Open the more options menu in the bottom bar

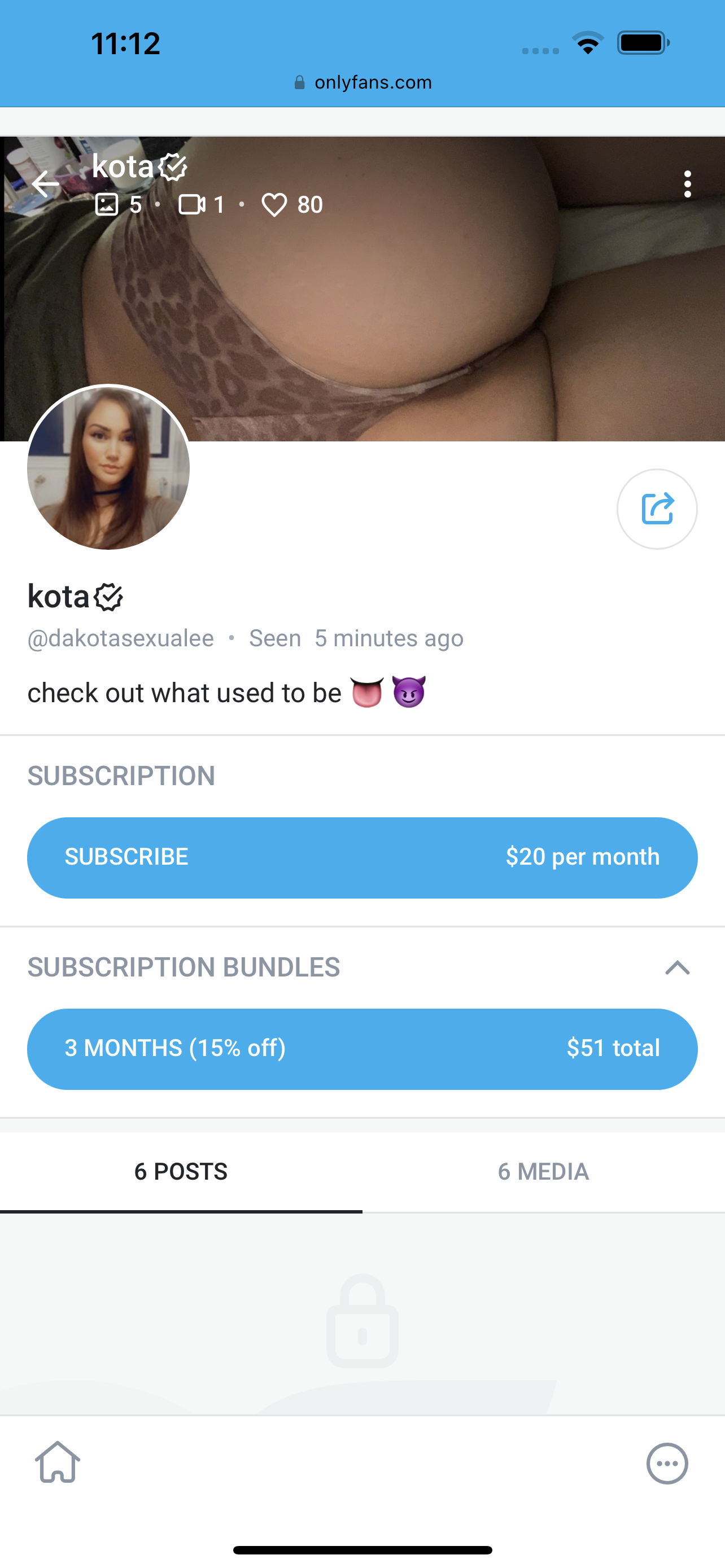pos(667,1464)
